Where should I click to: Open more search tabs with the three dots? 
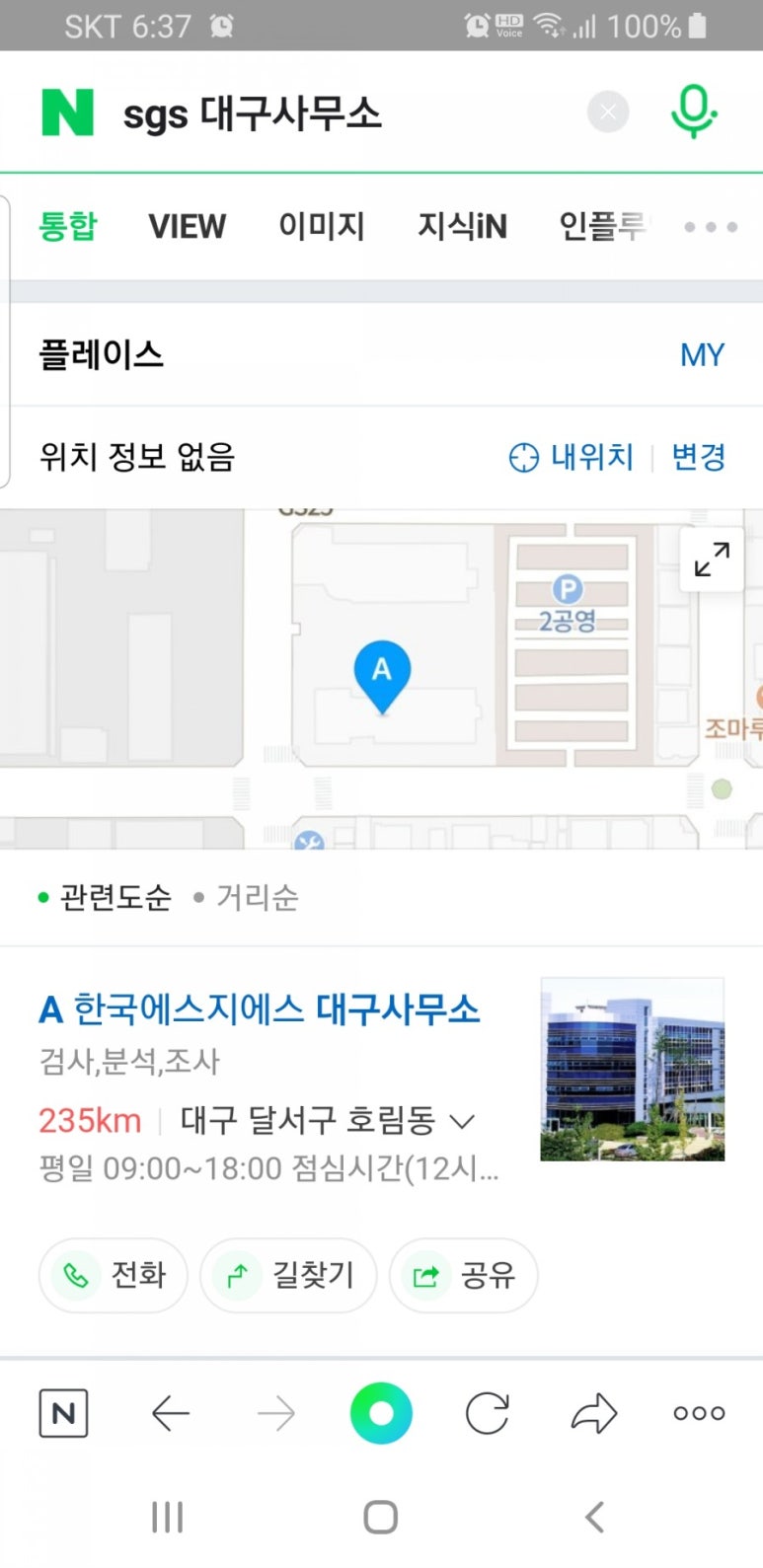[x=711, y=227]
